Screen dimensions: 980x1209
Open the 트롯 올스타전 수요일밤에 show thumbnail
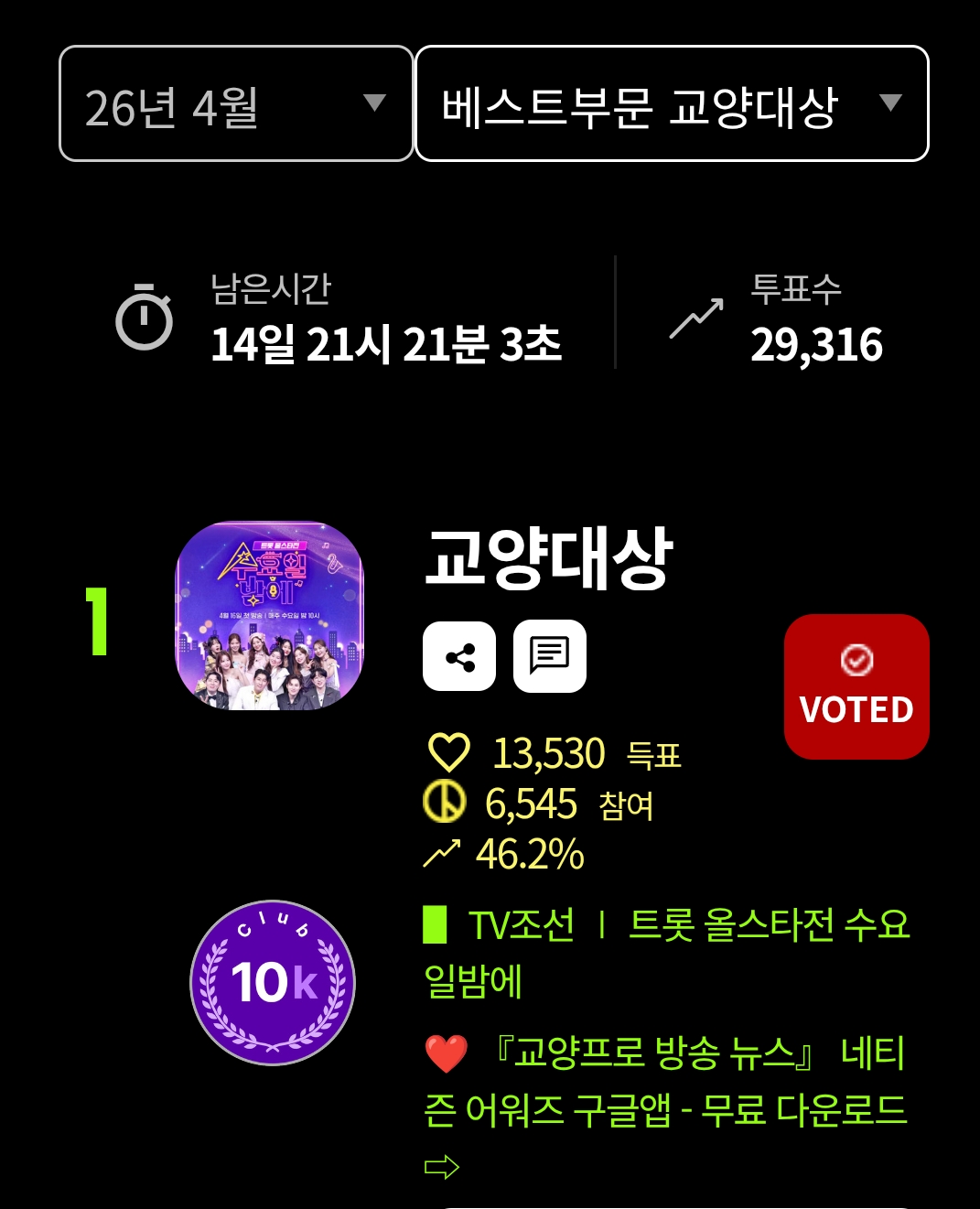(x=270, y=616)
